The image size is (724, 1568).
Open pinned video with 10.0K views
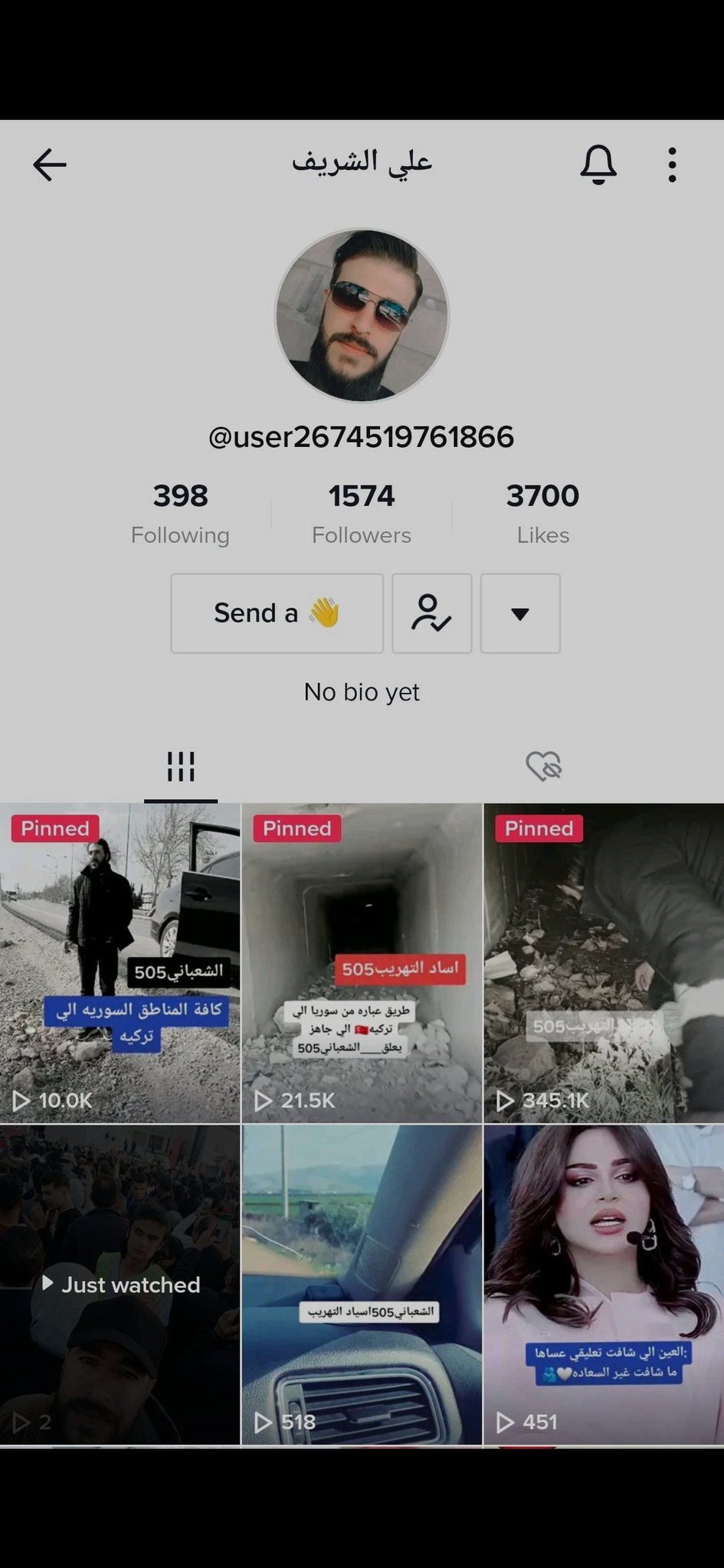click(x=120, y=962)
